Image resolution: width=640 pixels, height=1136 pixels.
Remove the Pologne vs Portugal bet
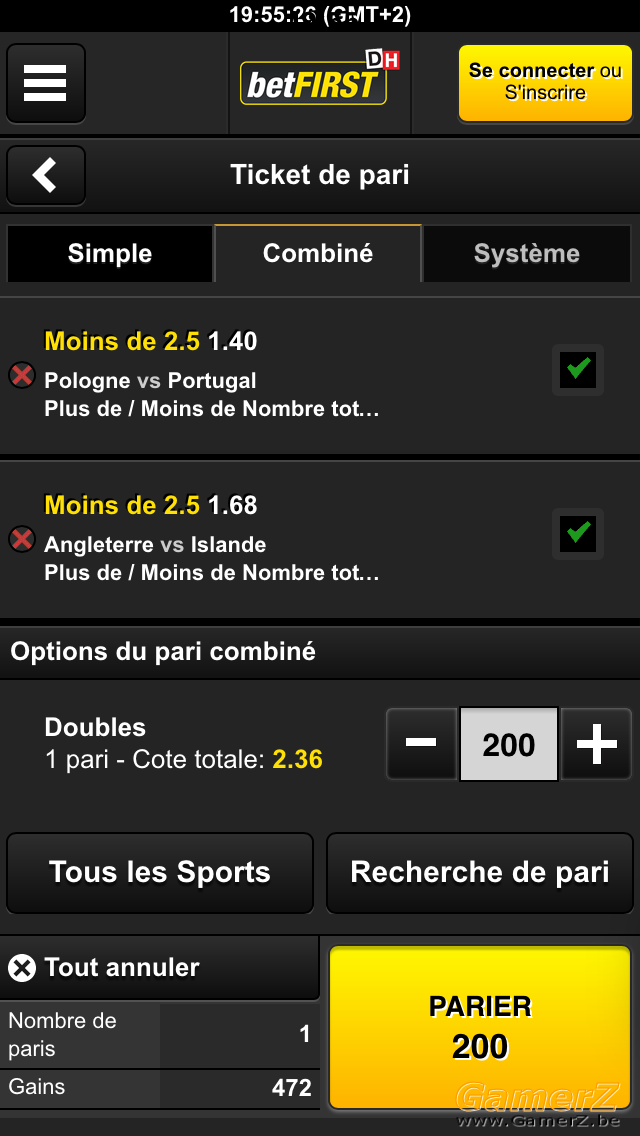pos(22,376)
